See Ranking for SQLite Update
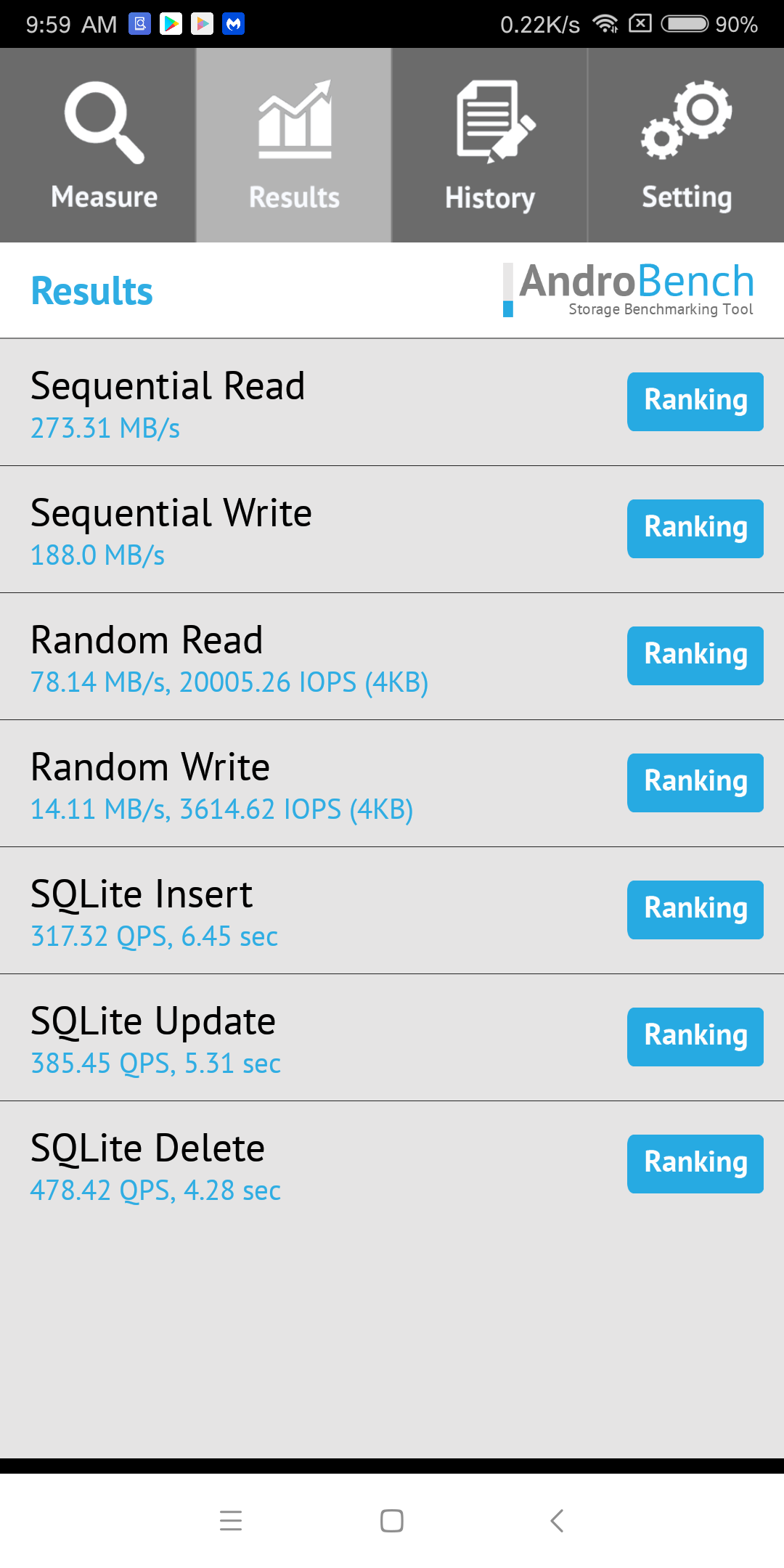Screen dimensions: 784x1568 695,1037
